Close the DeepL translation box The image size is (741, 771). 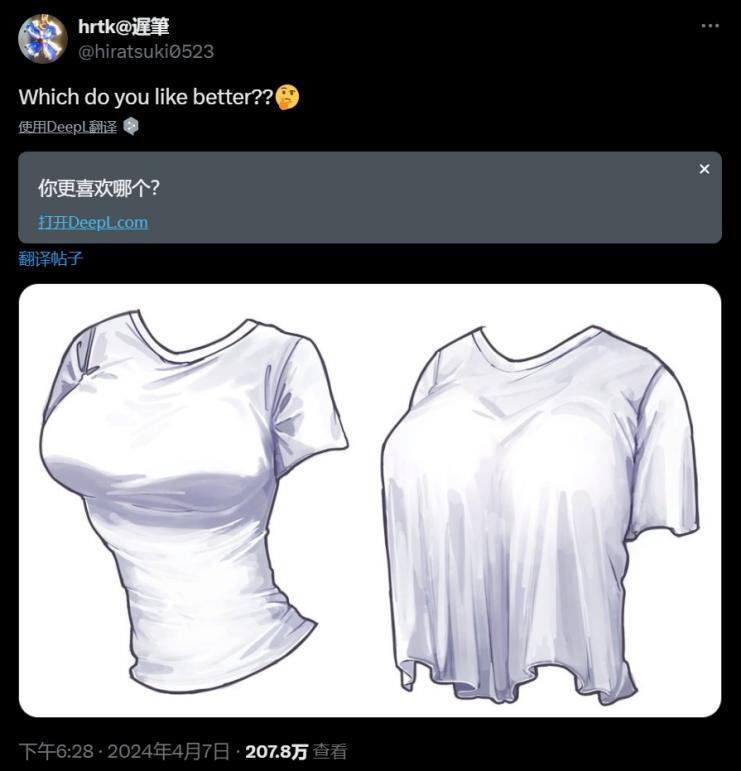tap(704, 169)
